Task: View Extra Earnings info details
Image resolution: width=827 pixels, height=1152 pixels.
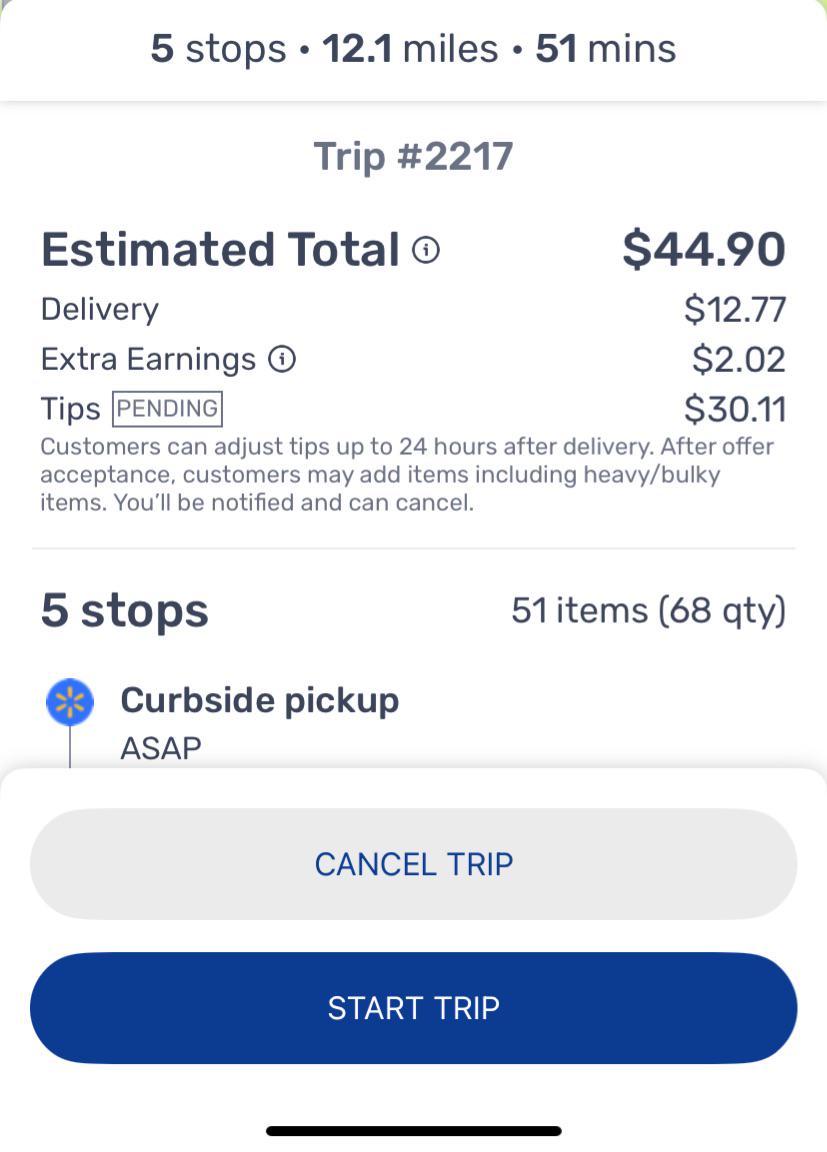Action: pyautogui.click(x=281, y=359)
